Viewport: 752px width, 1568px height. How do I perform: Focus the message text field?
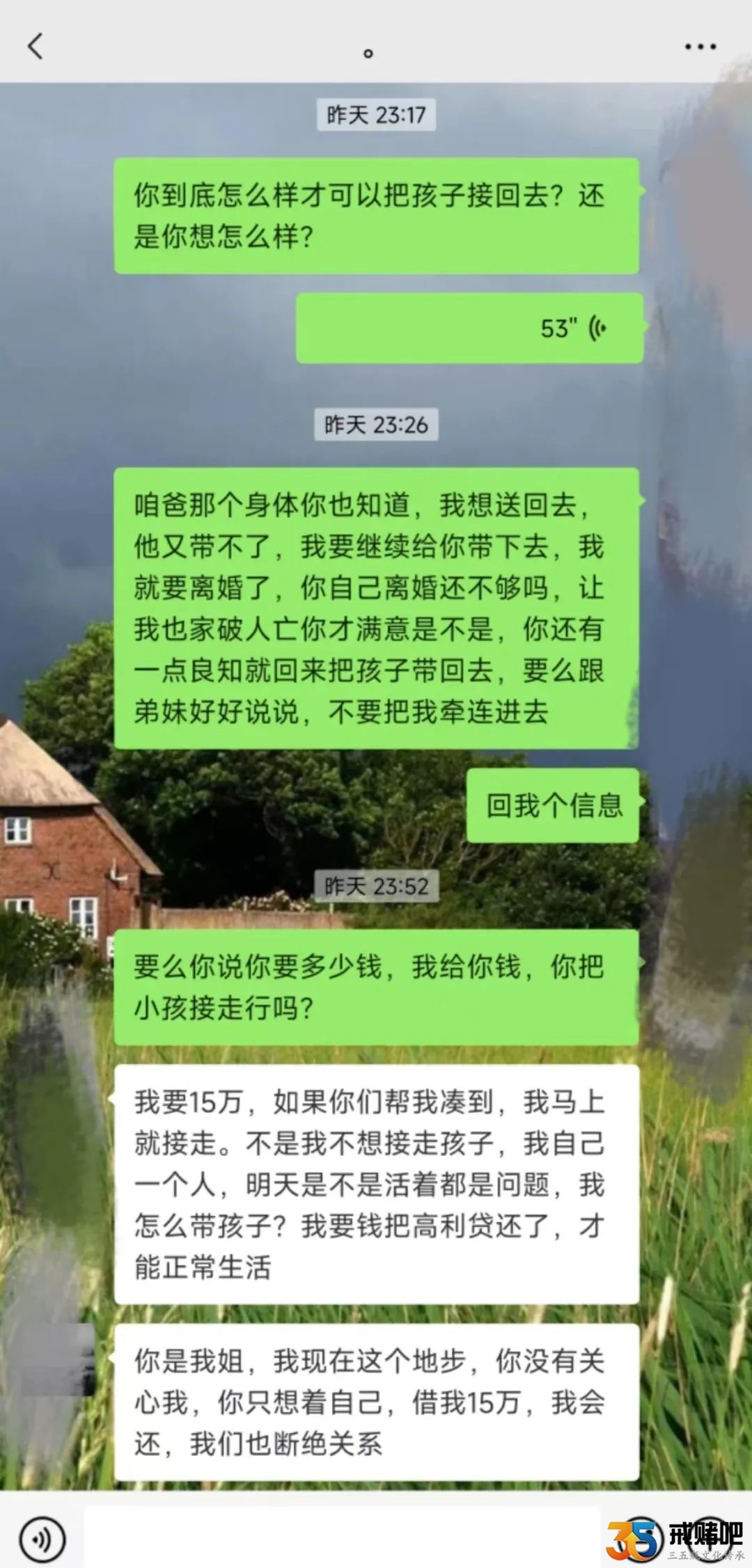point(341,1537)
